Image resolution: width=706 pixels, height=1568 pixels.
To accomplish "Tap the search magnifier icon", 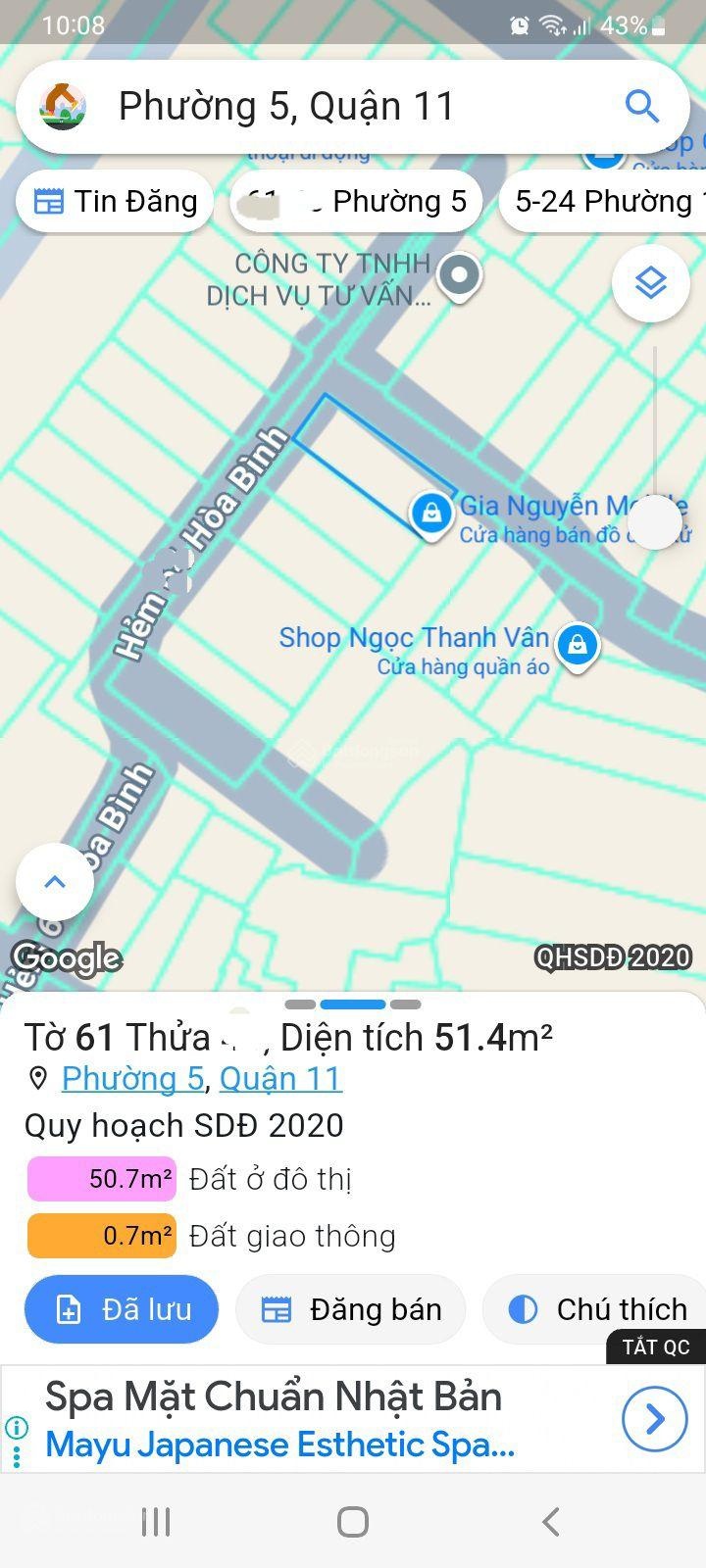I will [x=642, y=105].
